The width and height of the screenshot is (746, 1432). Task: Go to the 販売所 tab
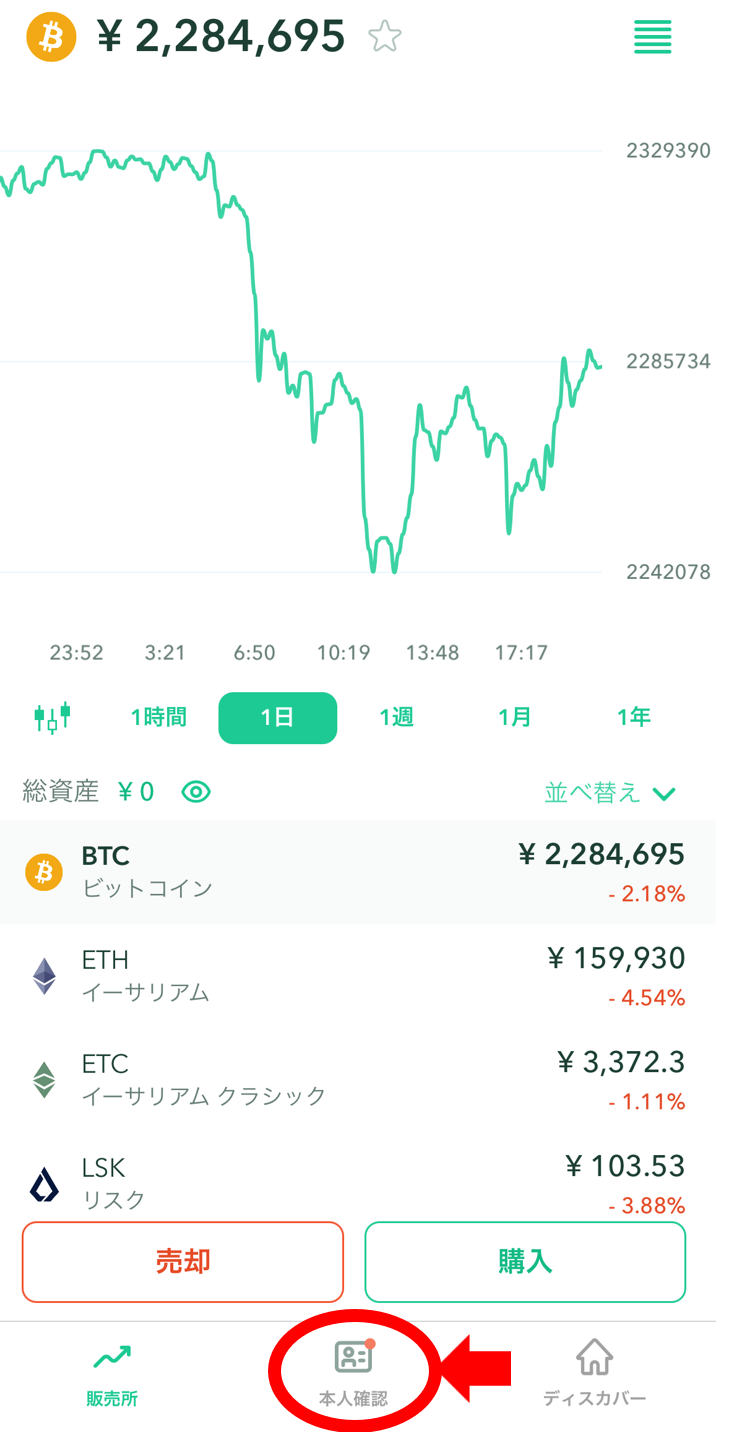point(112,1375)
